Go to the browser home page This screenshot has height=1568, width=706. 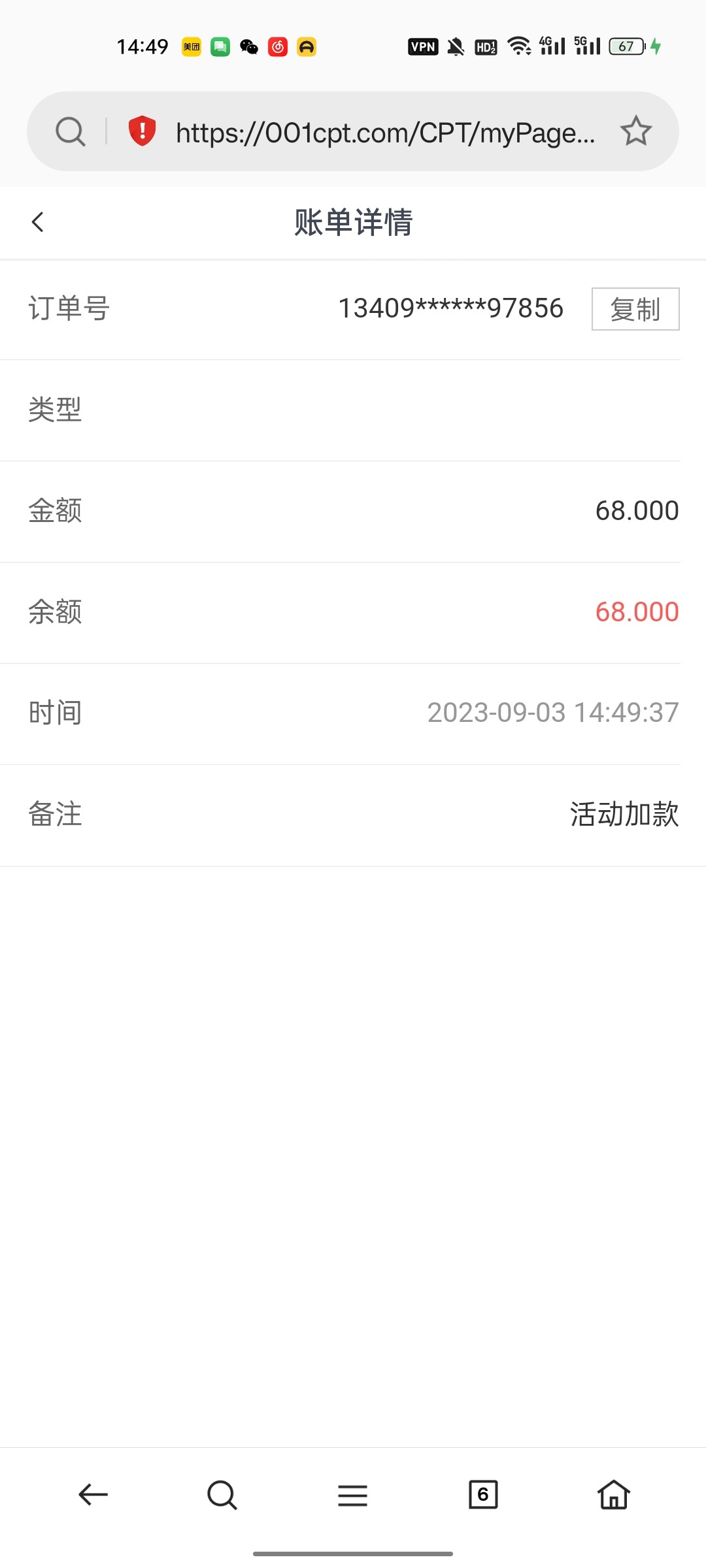coord(614,1494)
